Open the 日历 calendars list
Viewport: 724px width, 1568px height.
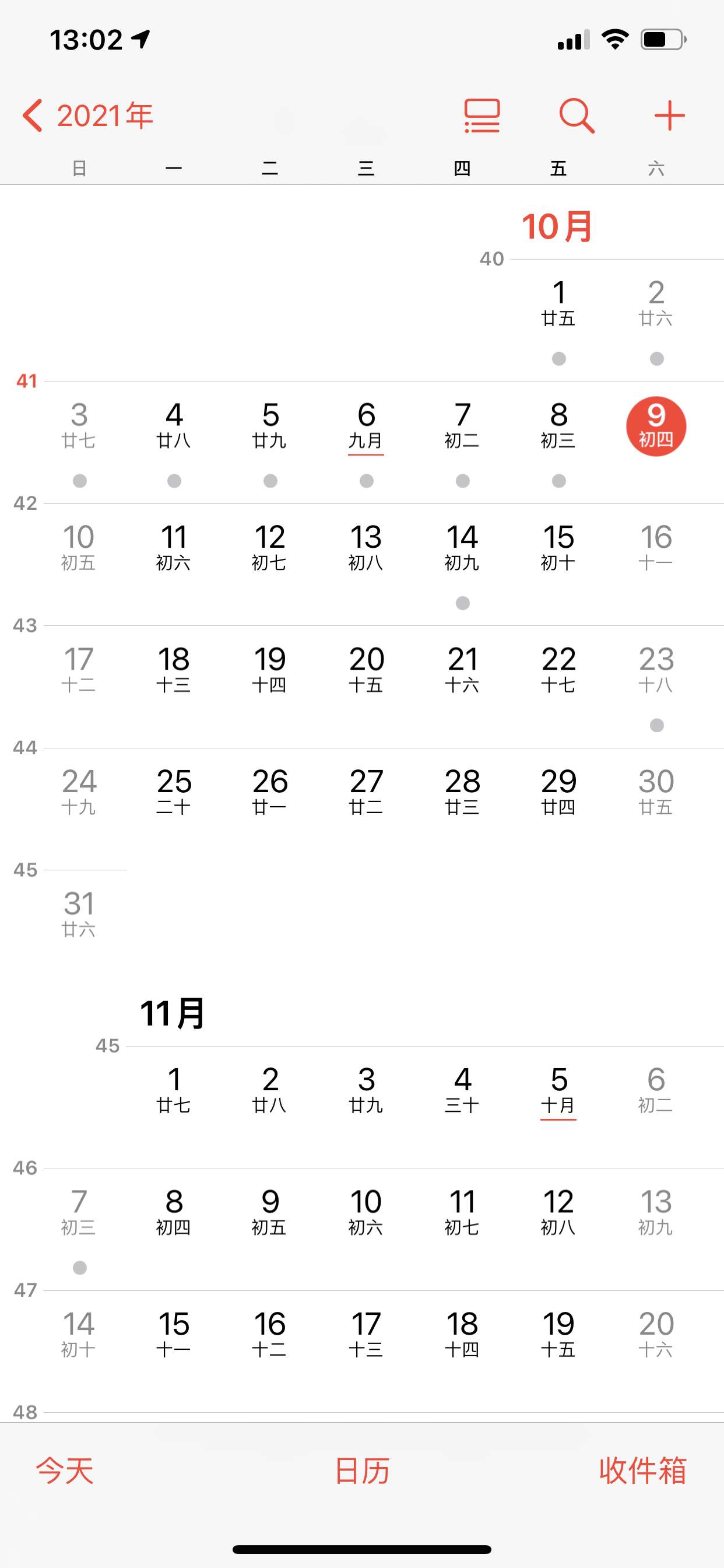(362, 1471)
